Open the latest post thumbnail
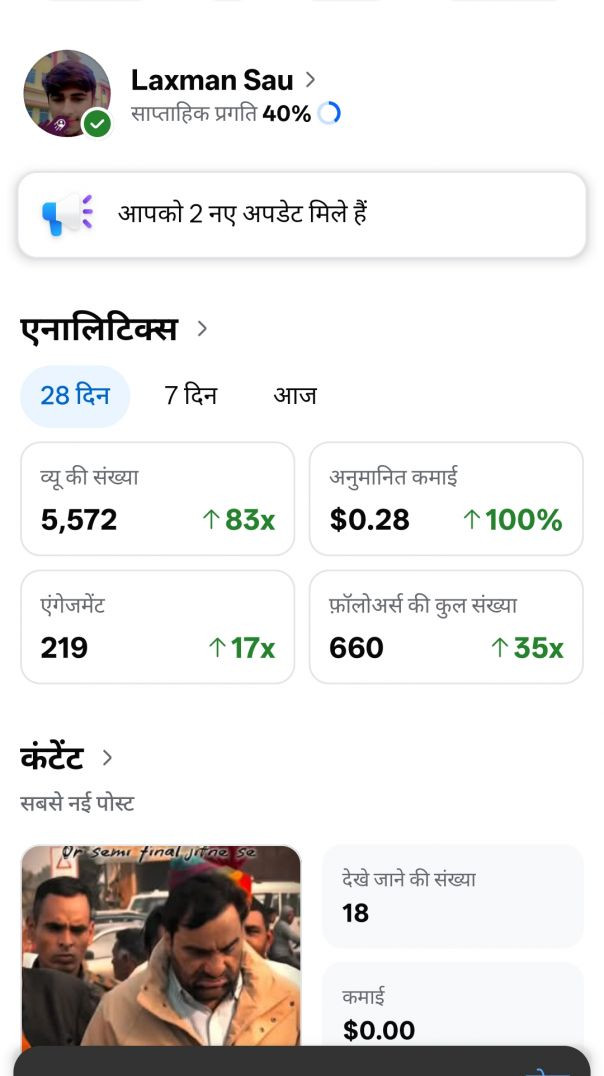The width and height of the screenshot is (604, 1076). click(x=161, y=945)
